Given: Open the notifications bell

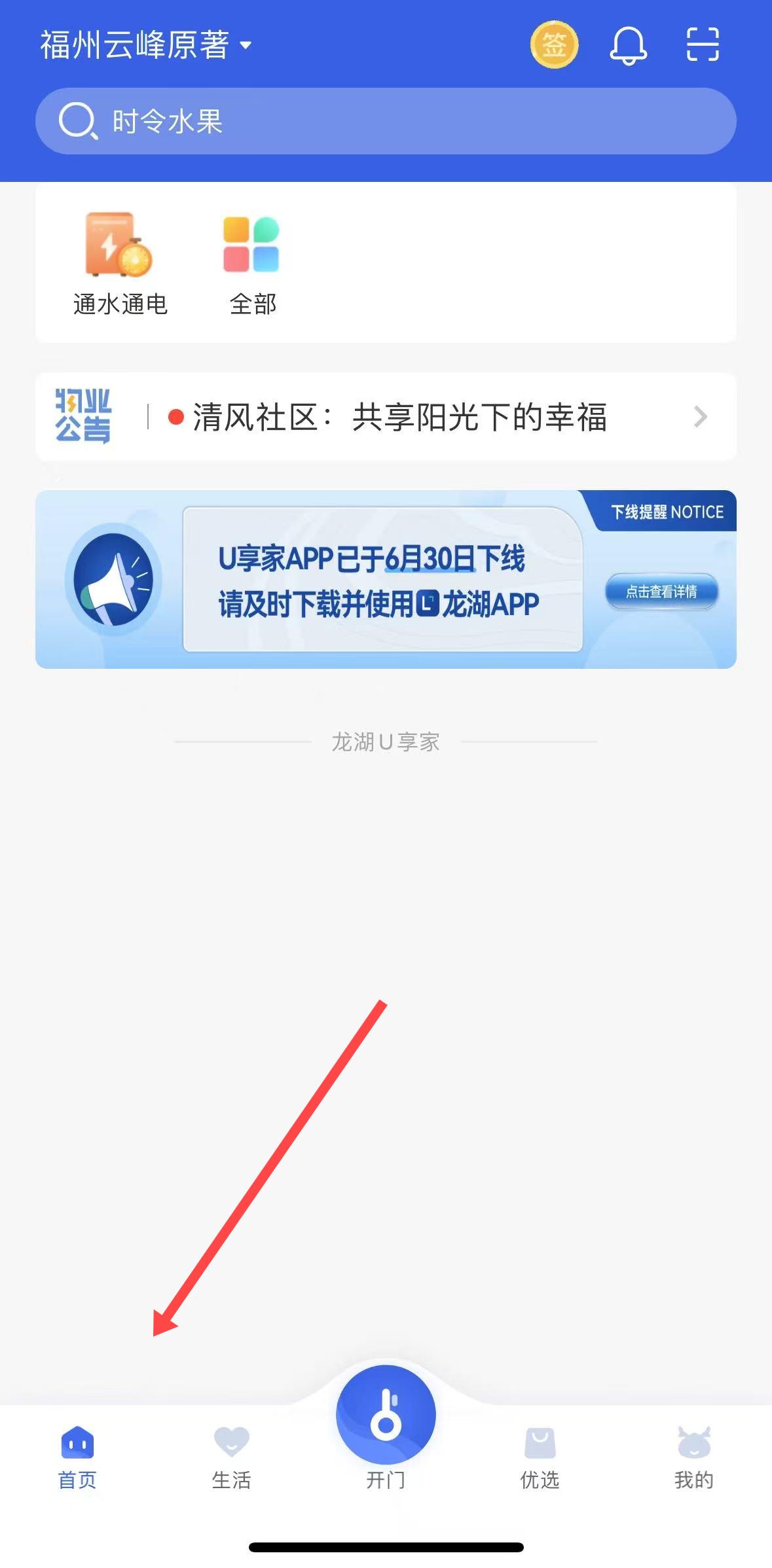Looking at the screenshot, I should pos(629,46).
